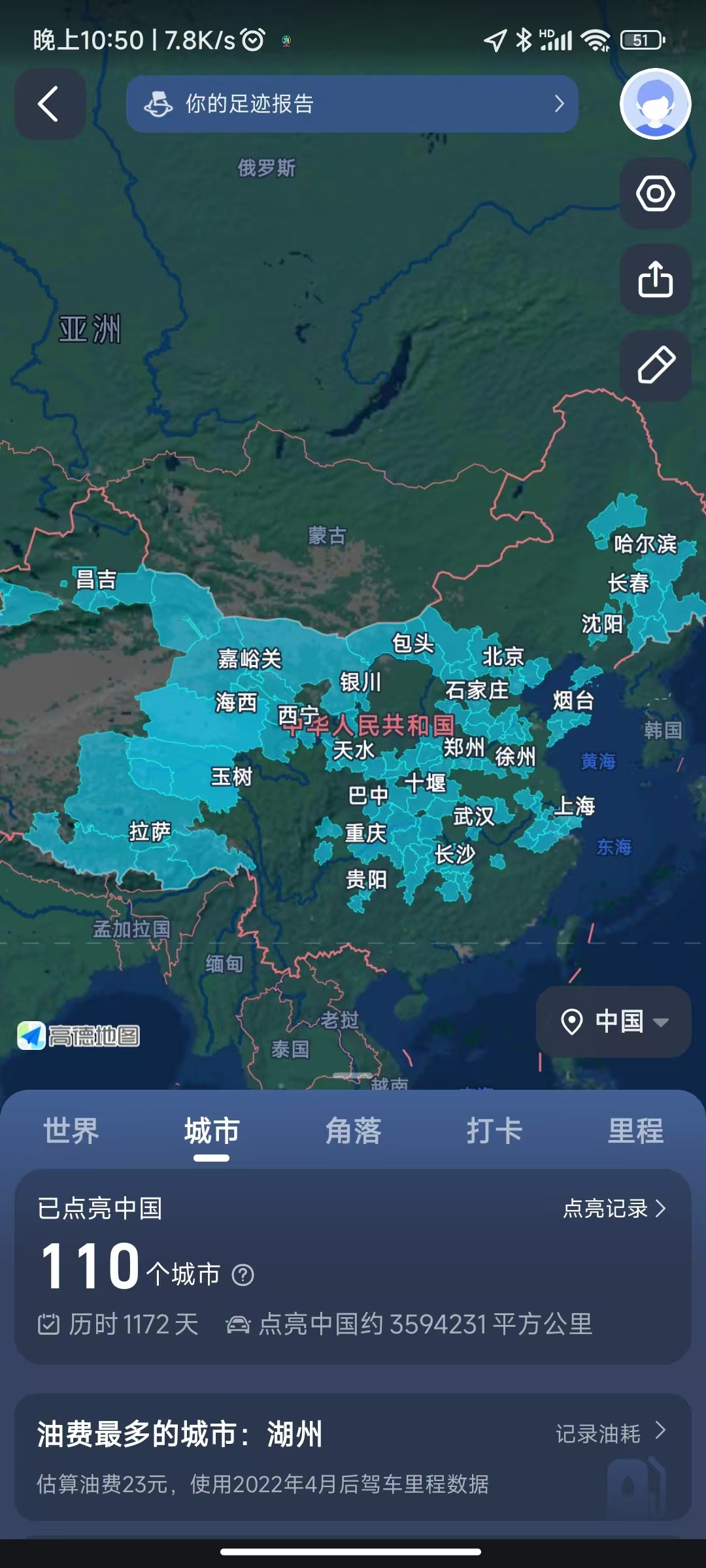Switch to the 世界 tab
The height and width of the screenshot is (1568, 706).
71,1131
